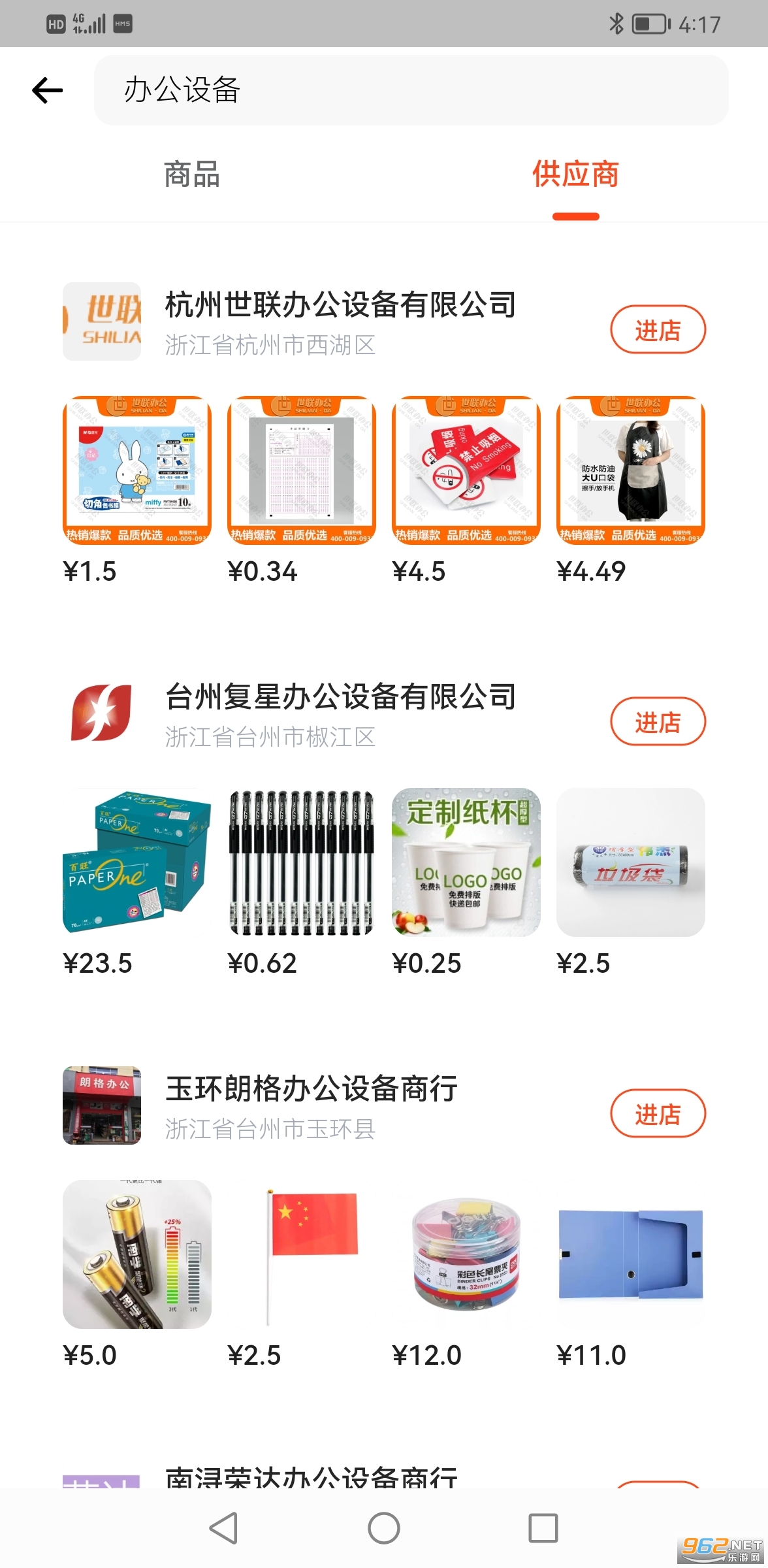View the ¥5.0 battery product
Viewport: 768px width, 1568px height.
click(137, 1254)
